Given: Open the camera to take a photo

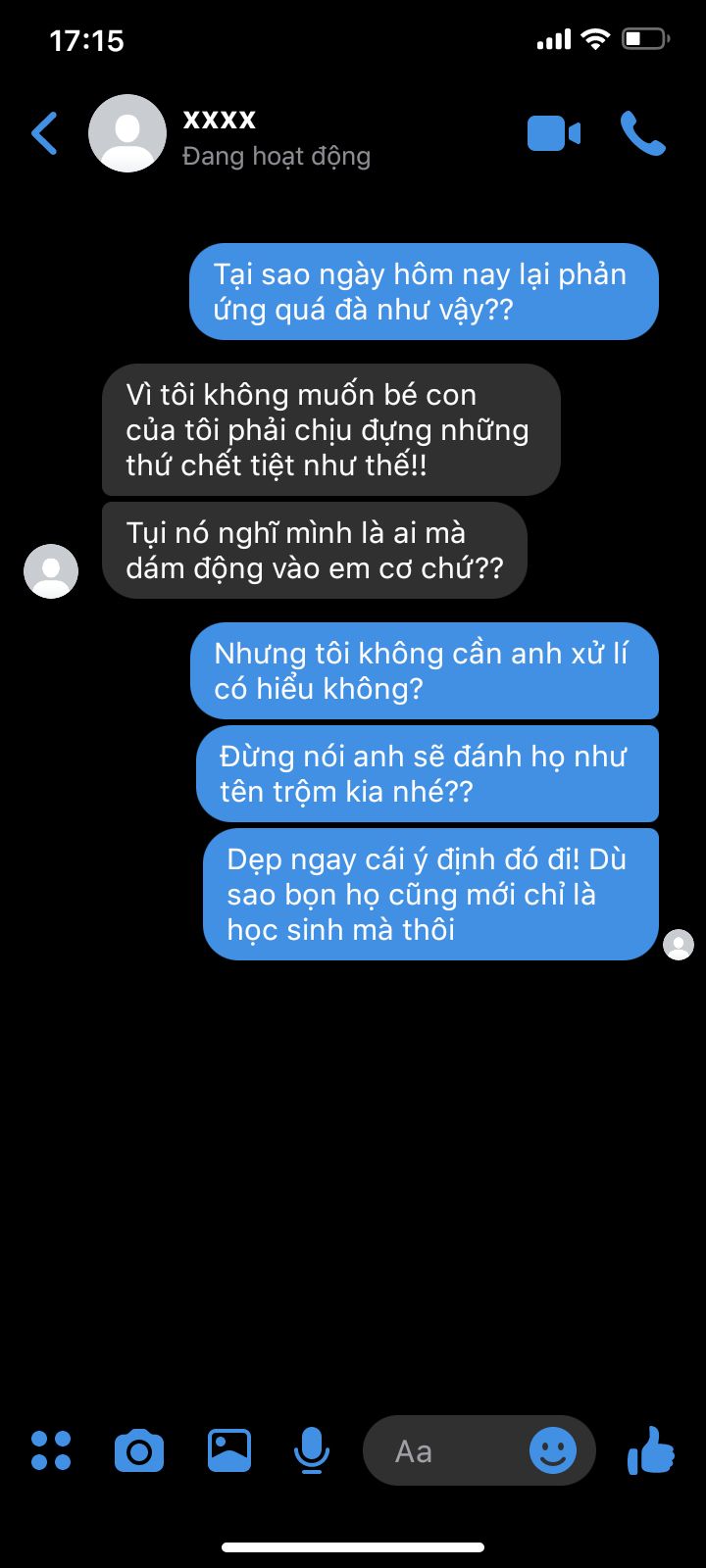Looking at the screenshot, I should [x=139, y=1450].
